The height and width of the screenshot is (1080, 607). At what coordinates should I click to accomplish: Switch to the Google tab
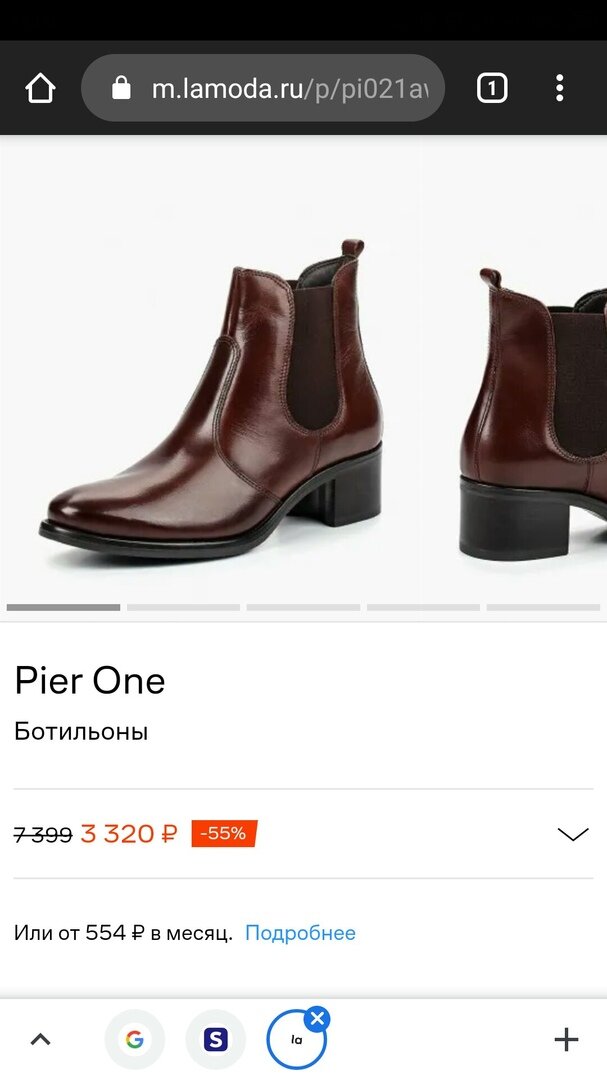(134, 1039)
